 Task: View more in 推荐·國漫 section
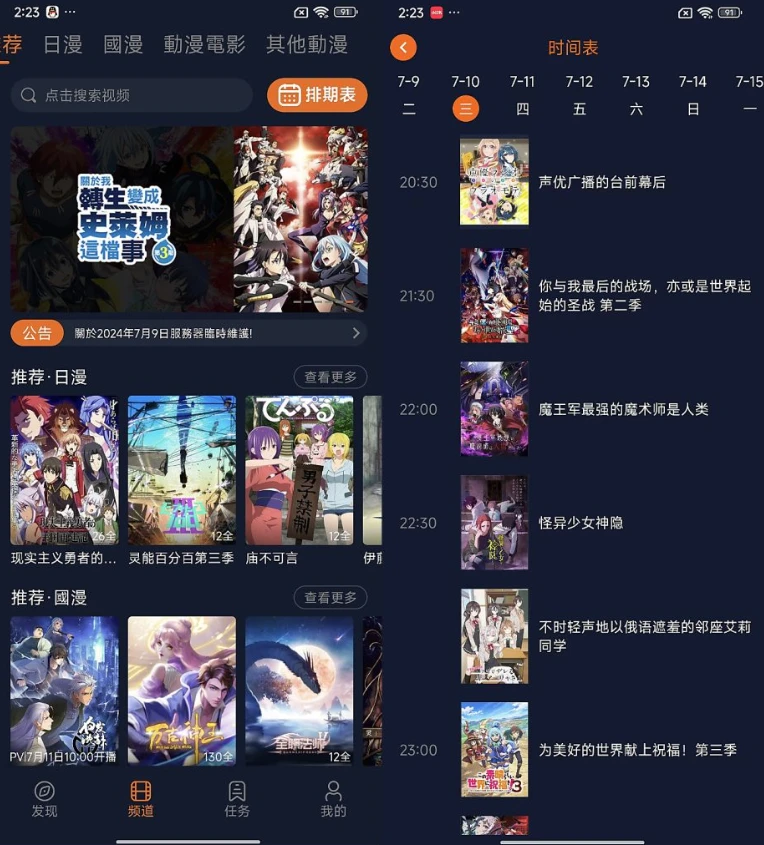click(x=330, y=597)
